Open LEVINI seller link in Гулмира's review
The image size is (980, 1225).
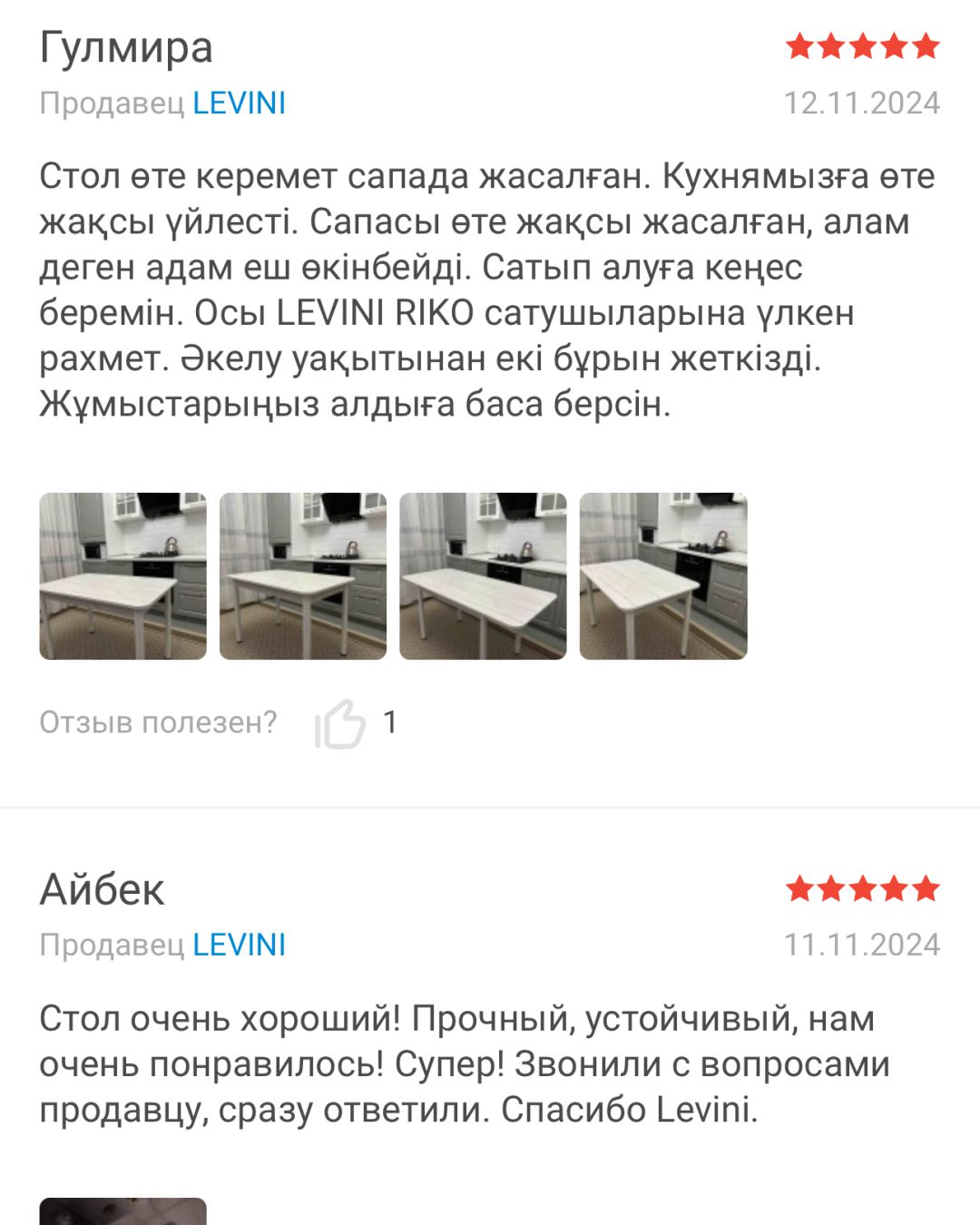tap(239, 103)
